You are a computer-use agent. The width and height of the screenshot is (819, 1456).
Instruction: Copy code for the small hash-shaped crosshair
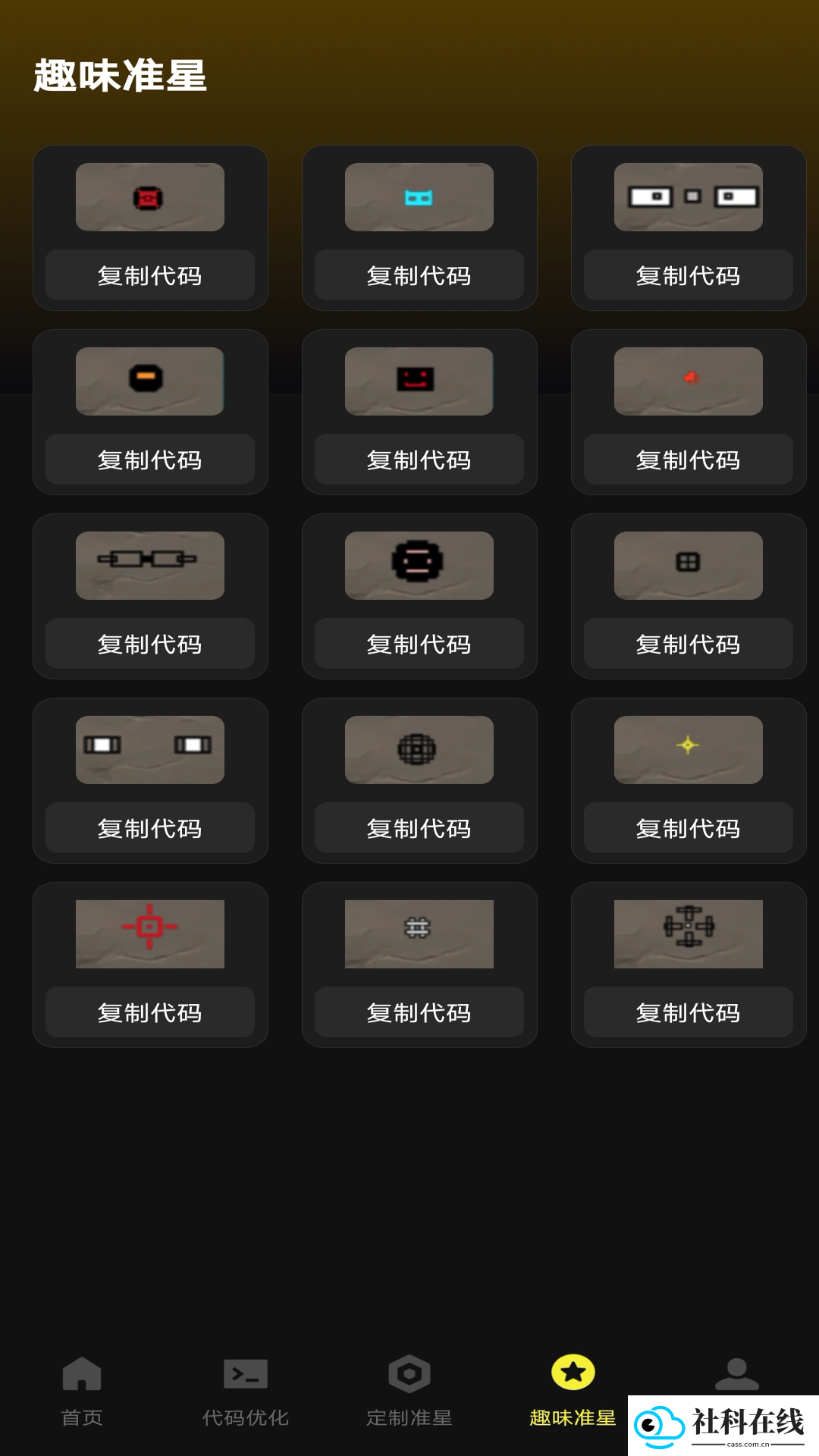point(419,1012)
